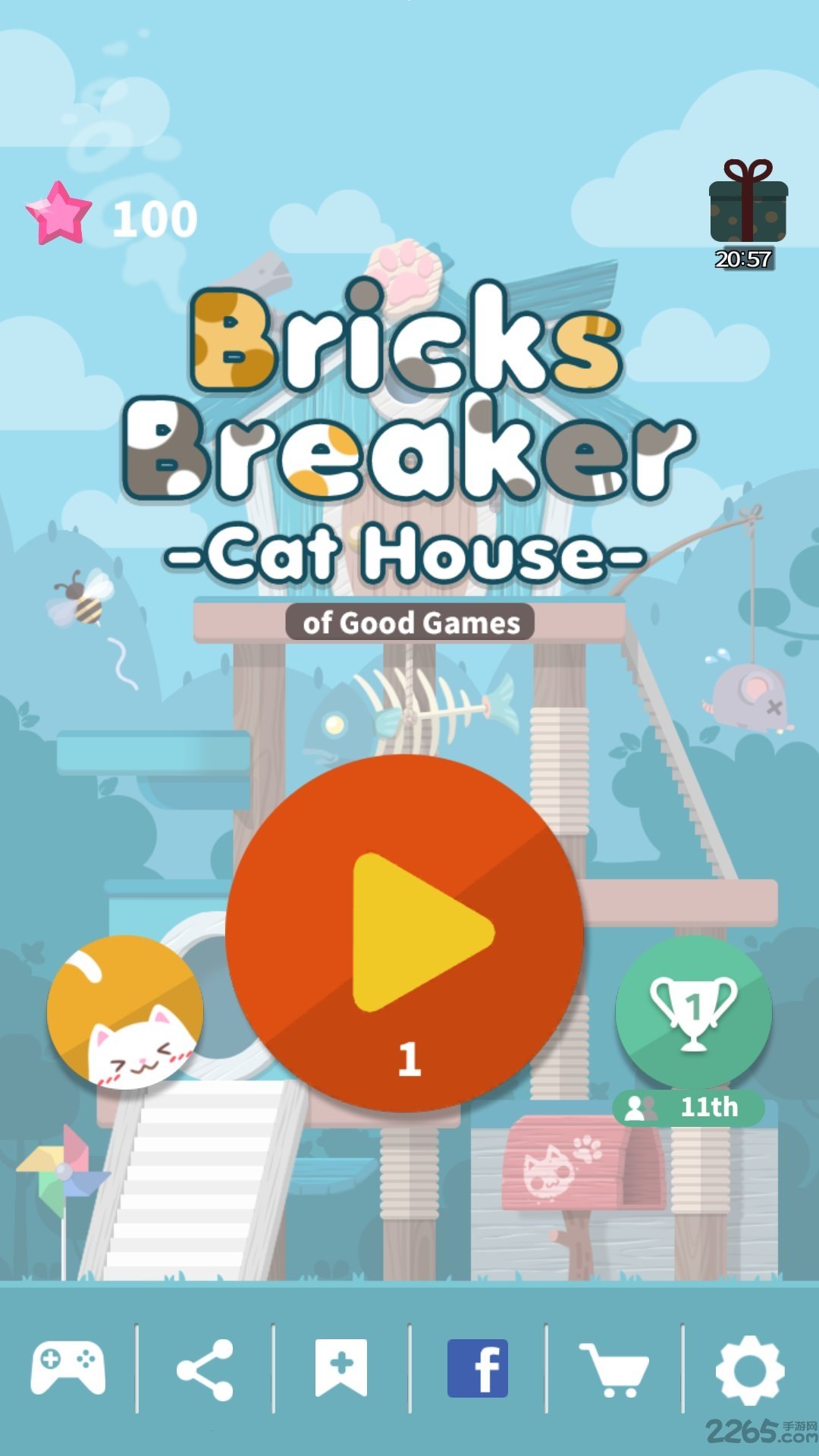Open the gift box with timer
Image resolution: width=819 pixels, height=1456 pixels.
747,205
